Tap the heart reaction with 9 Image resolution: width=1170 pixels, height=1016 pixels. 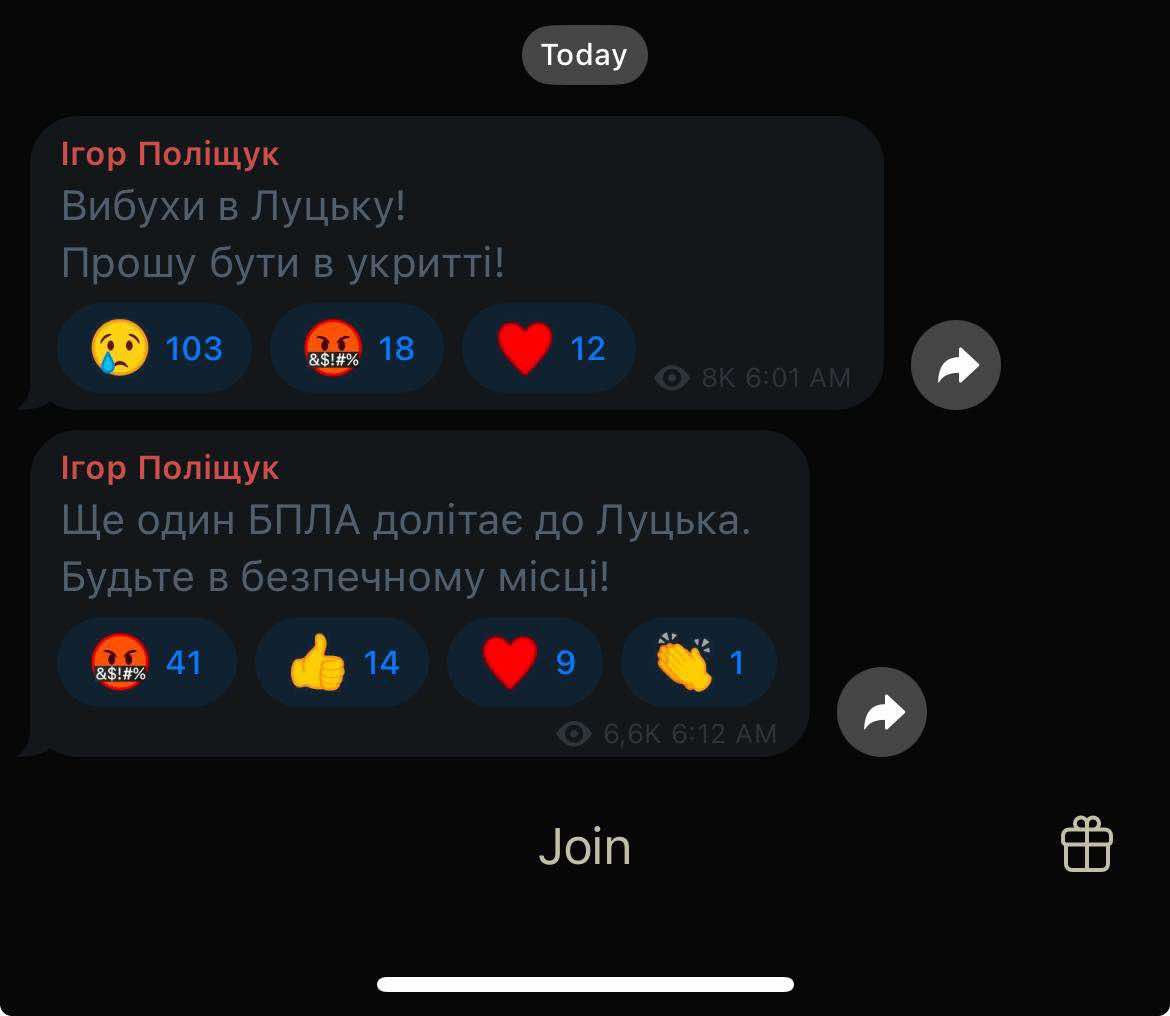[x=525, y=662]
